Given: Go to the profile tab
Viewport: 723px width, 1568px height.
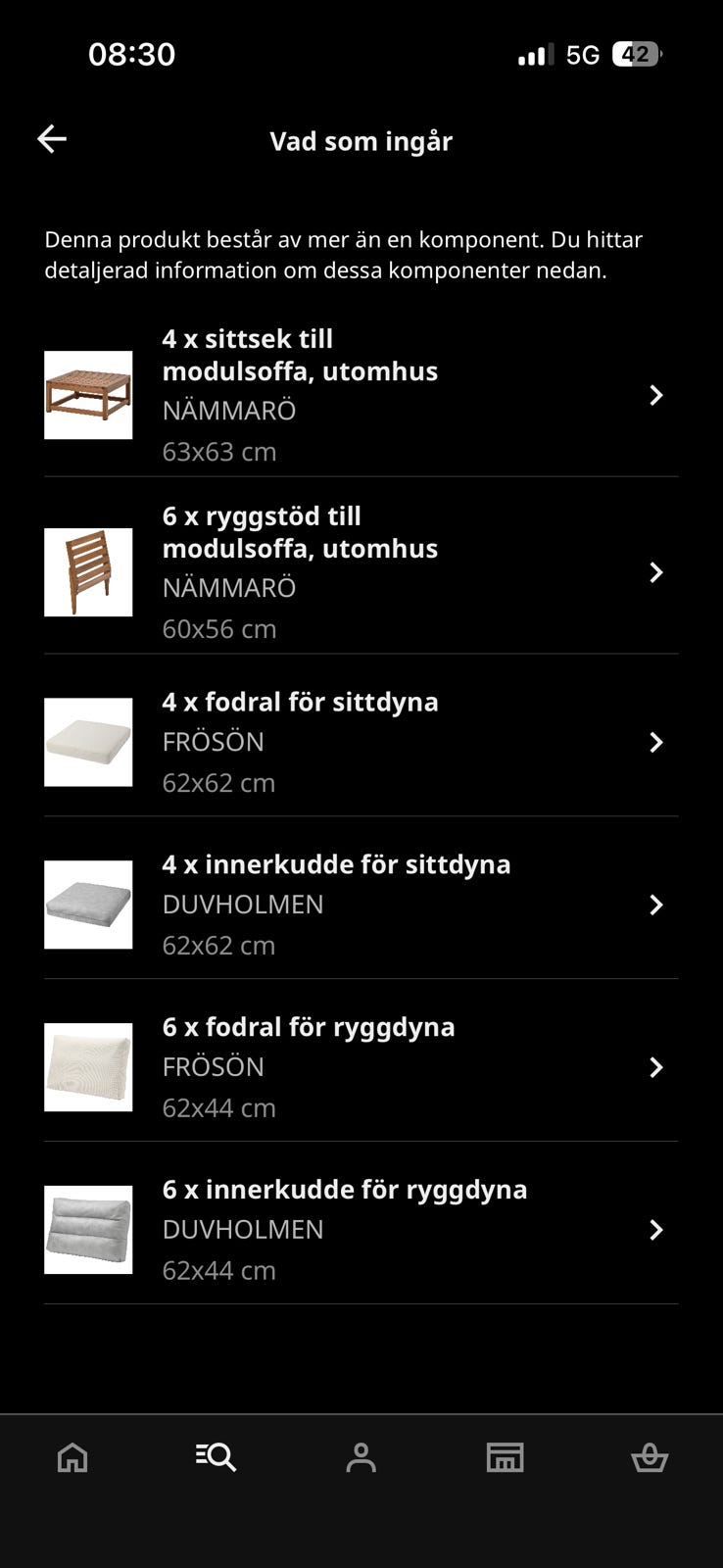Looking at the screenshot, I should click(361, 1458).
